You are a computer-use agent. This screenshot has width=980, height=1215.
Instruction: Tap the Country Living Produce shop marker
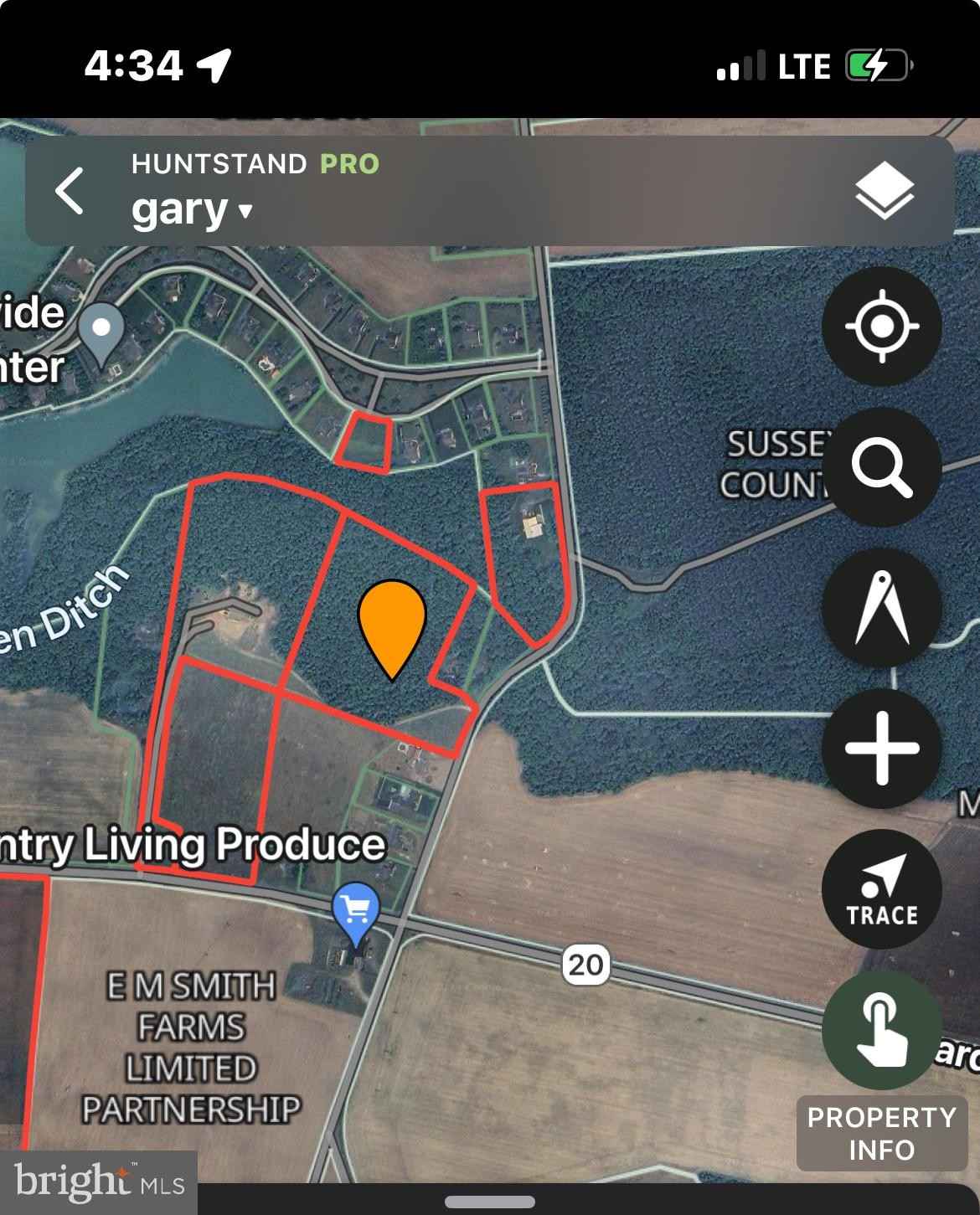pyautogui.click(x=356, y=909)
